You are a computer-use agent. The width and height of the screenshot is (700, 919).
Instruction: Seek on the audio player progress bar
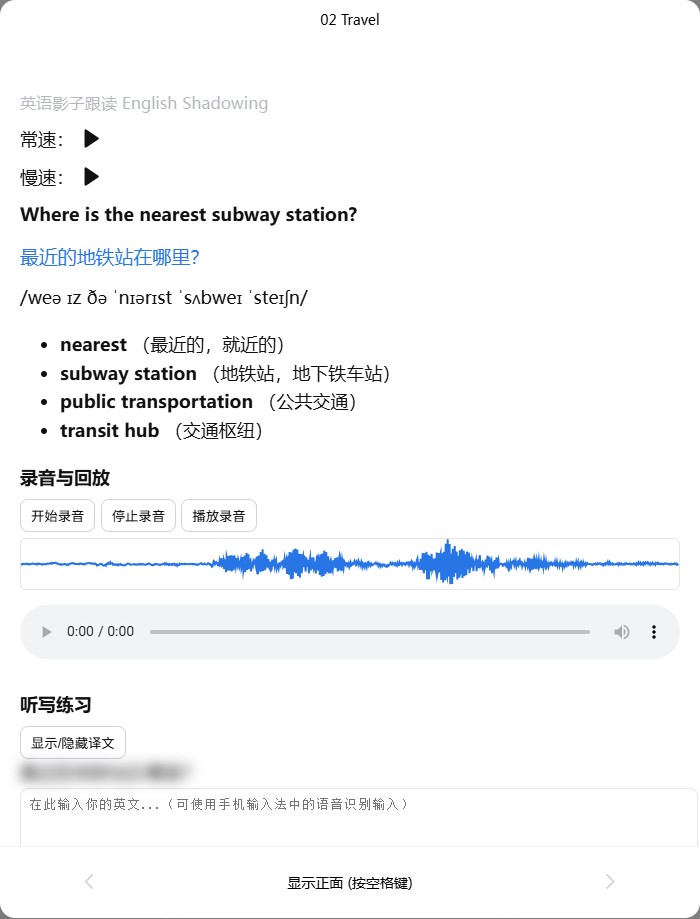370,632
